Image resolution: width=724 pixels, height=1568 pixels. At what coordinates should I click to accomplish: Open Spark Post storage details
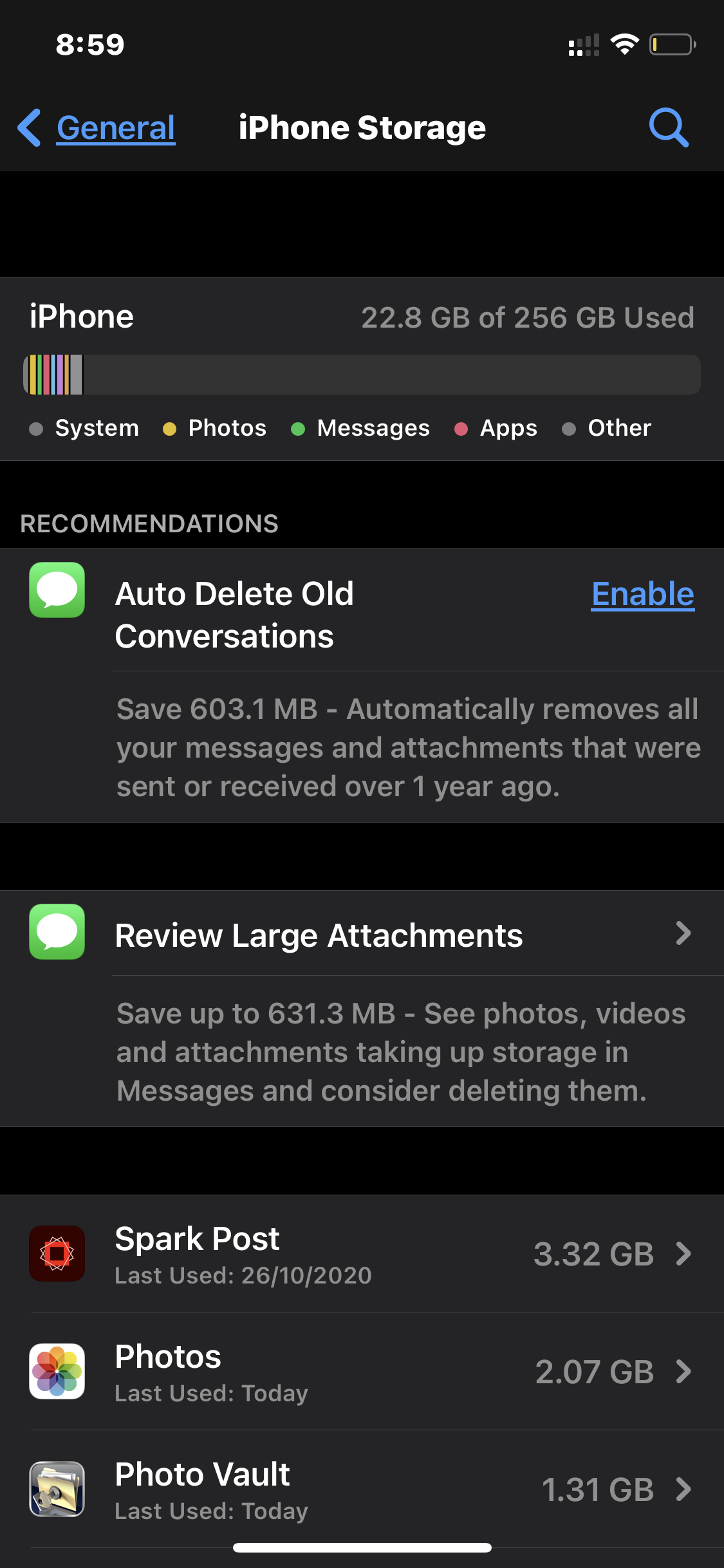pos(362,1254)
